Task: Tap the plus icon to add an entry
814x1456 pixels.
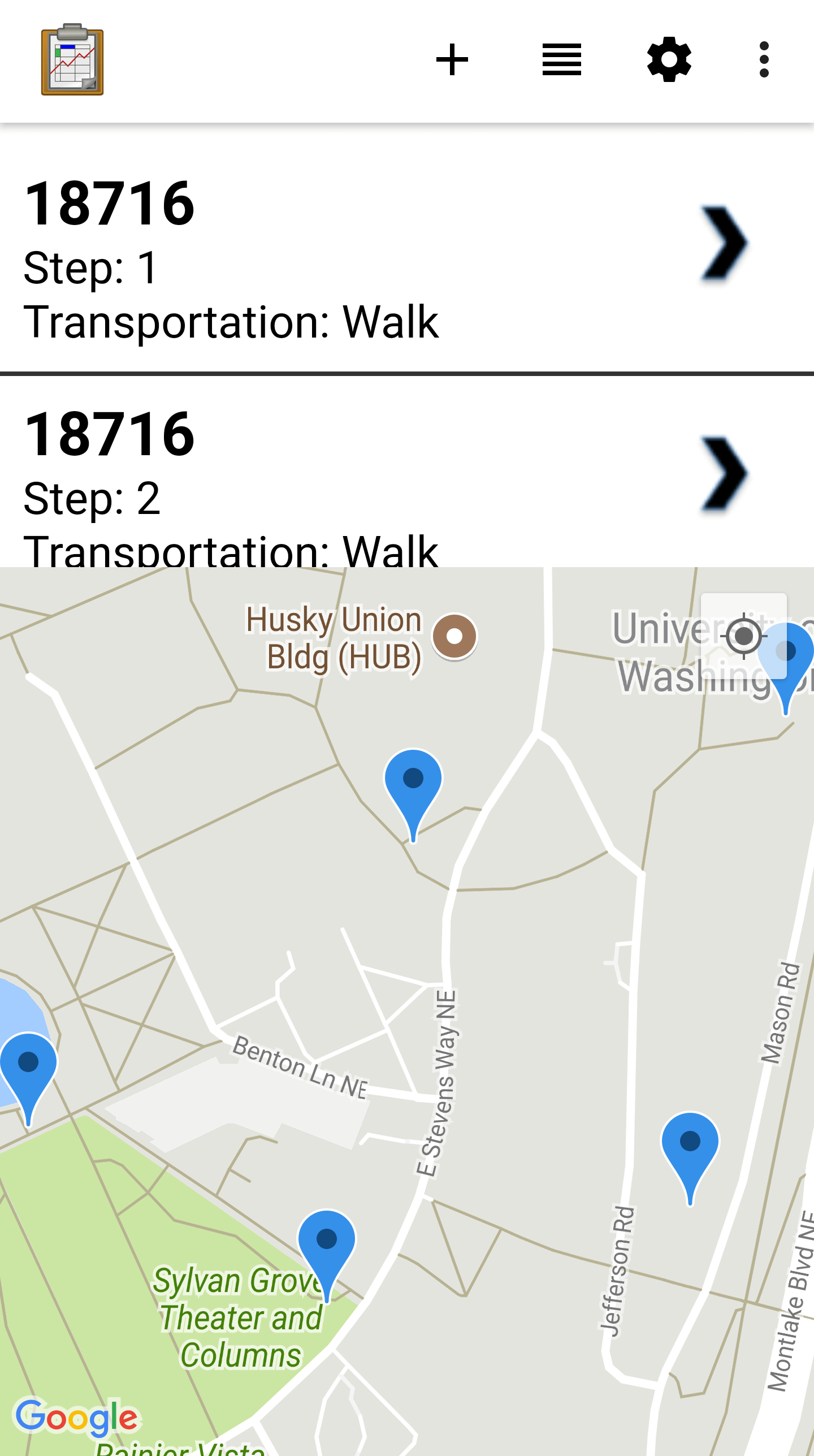Action: 452,60
